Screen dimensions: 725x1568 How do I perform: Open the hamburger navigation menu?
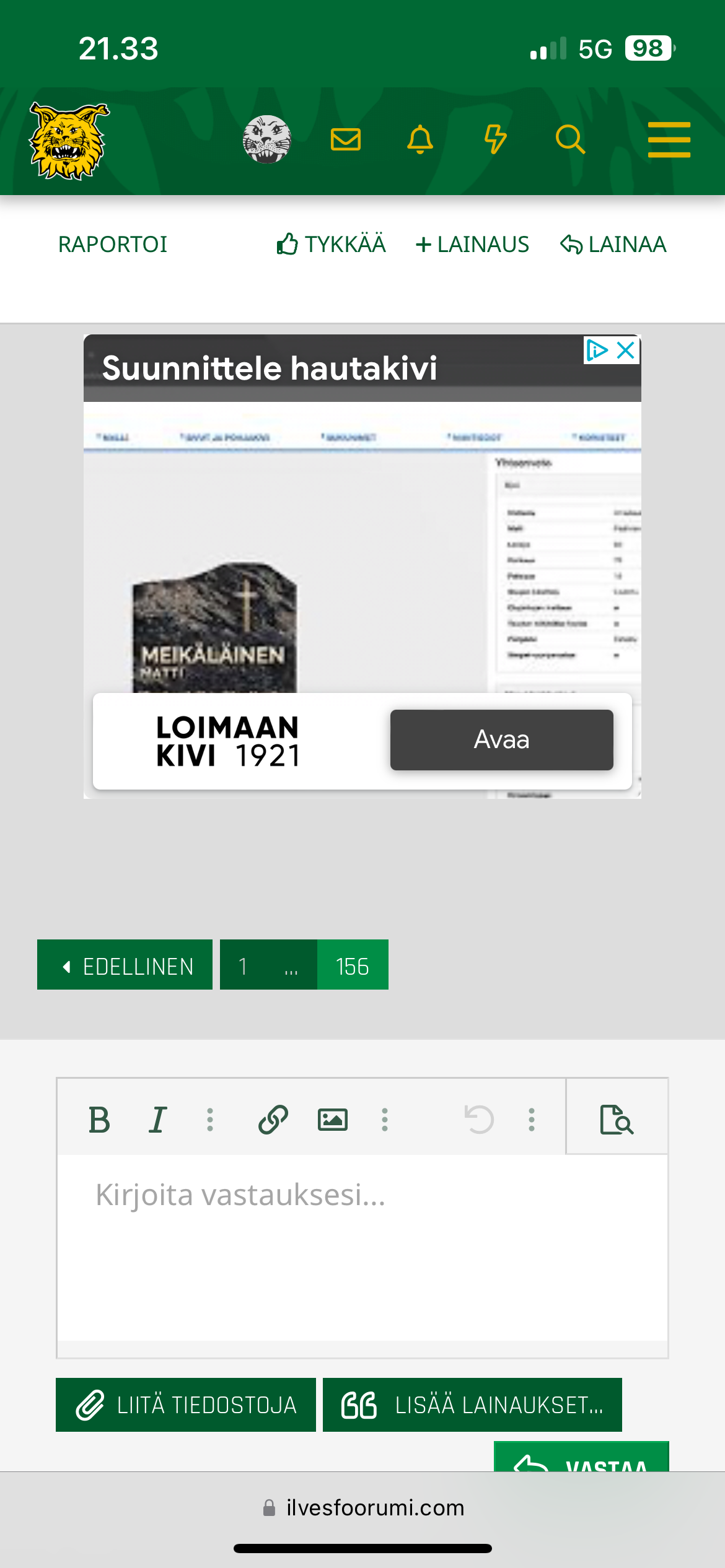pos(669,139)
